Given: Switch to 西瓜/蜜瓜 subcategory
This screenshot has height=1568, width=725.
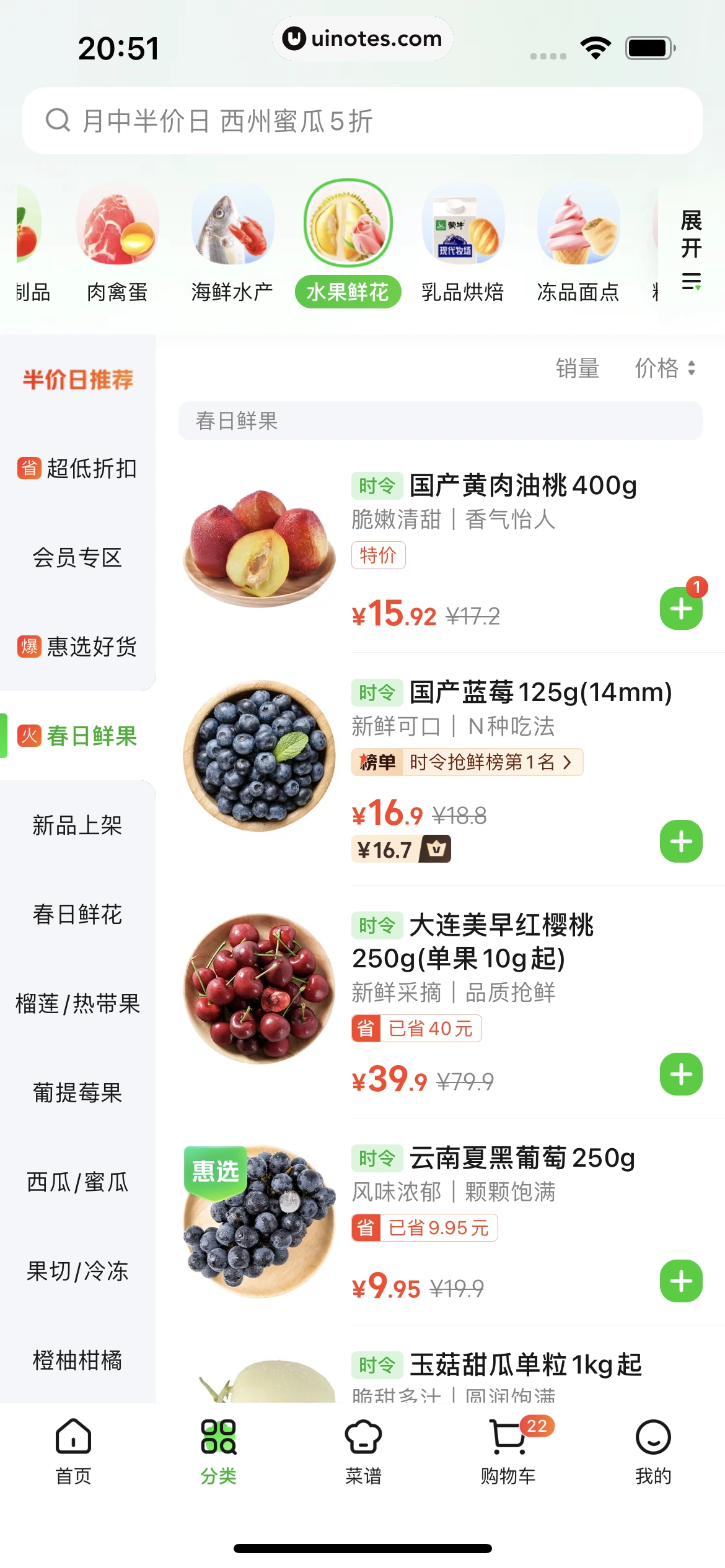Looking at the screenshot, I should click(x=78, y=1182).
